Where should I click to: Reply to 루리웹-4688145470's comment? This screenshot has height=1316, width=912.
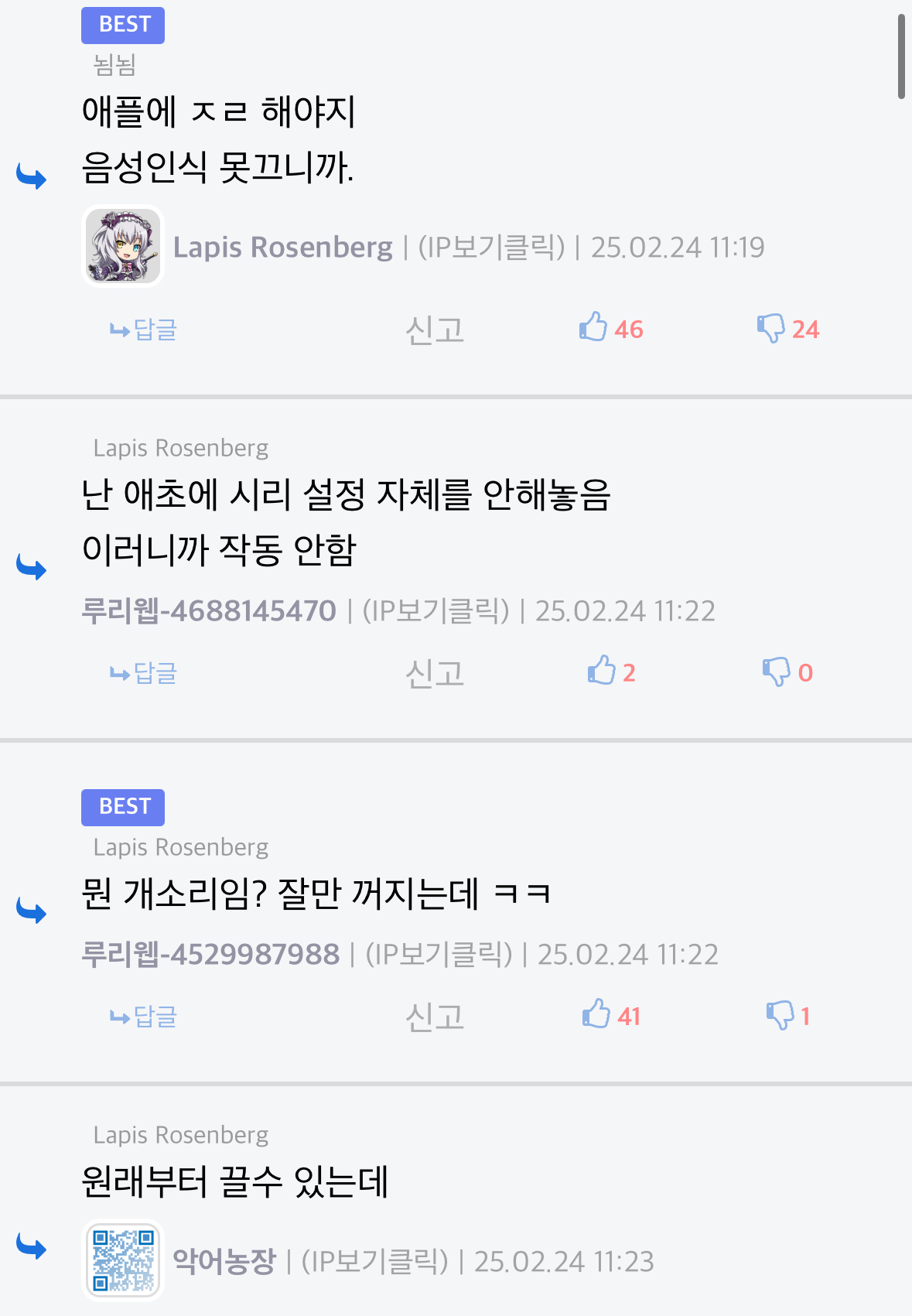point(144,673)
